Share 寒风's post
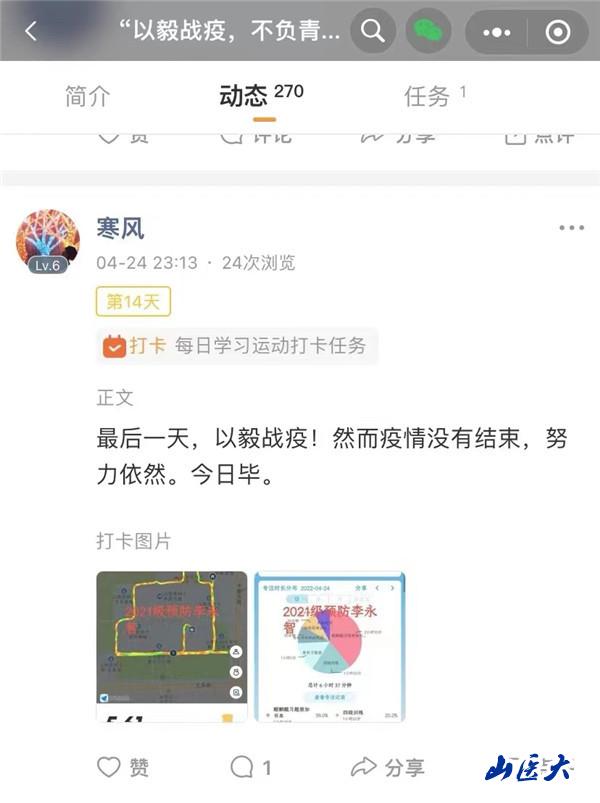The width and height of the screenshot is (600, 803). point(387,767)
